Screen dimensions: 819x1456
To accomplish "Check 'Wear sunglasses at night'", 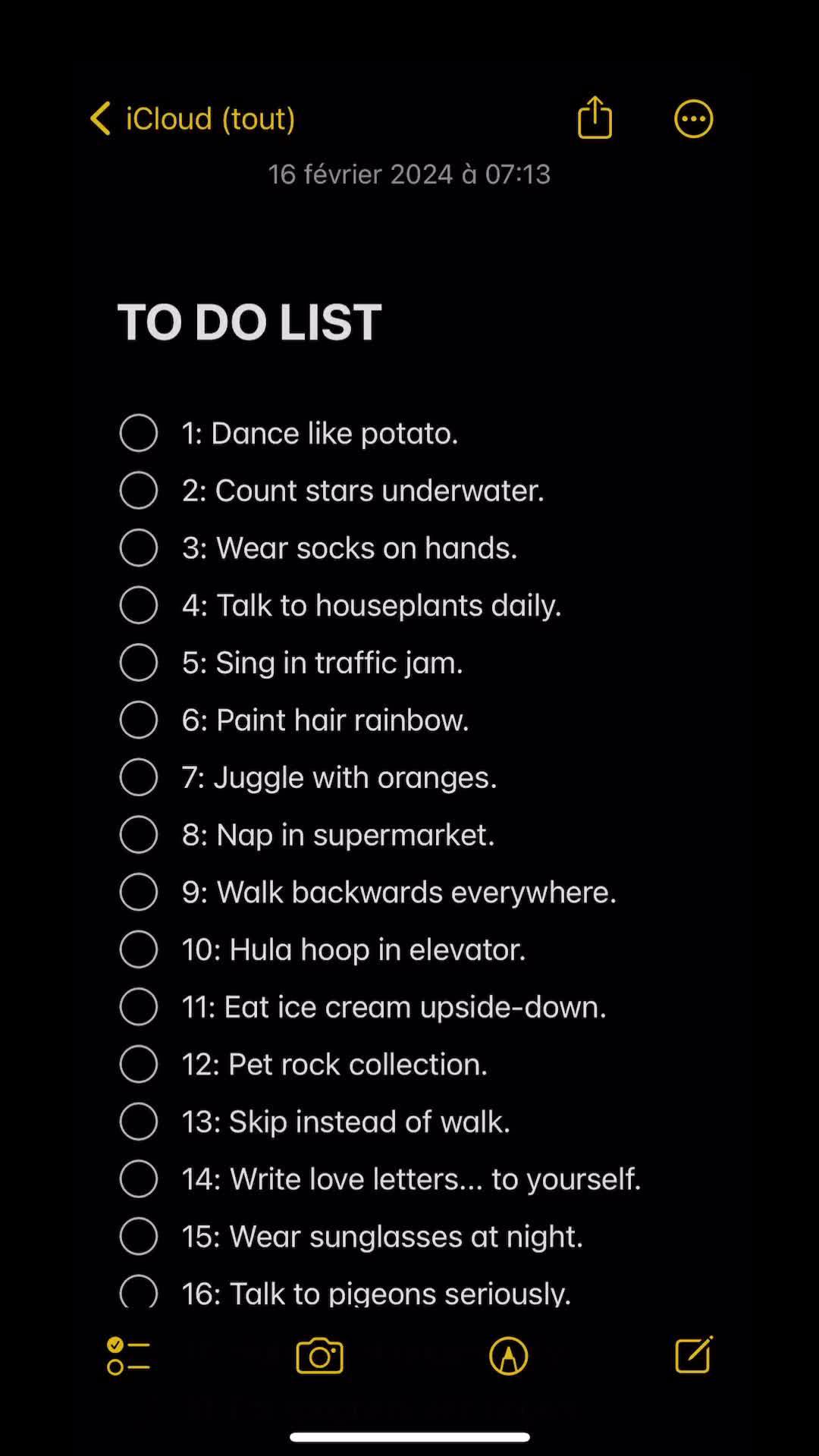I will click(139, 1235).
